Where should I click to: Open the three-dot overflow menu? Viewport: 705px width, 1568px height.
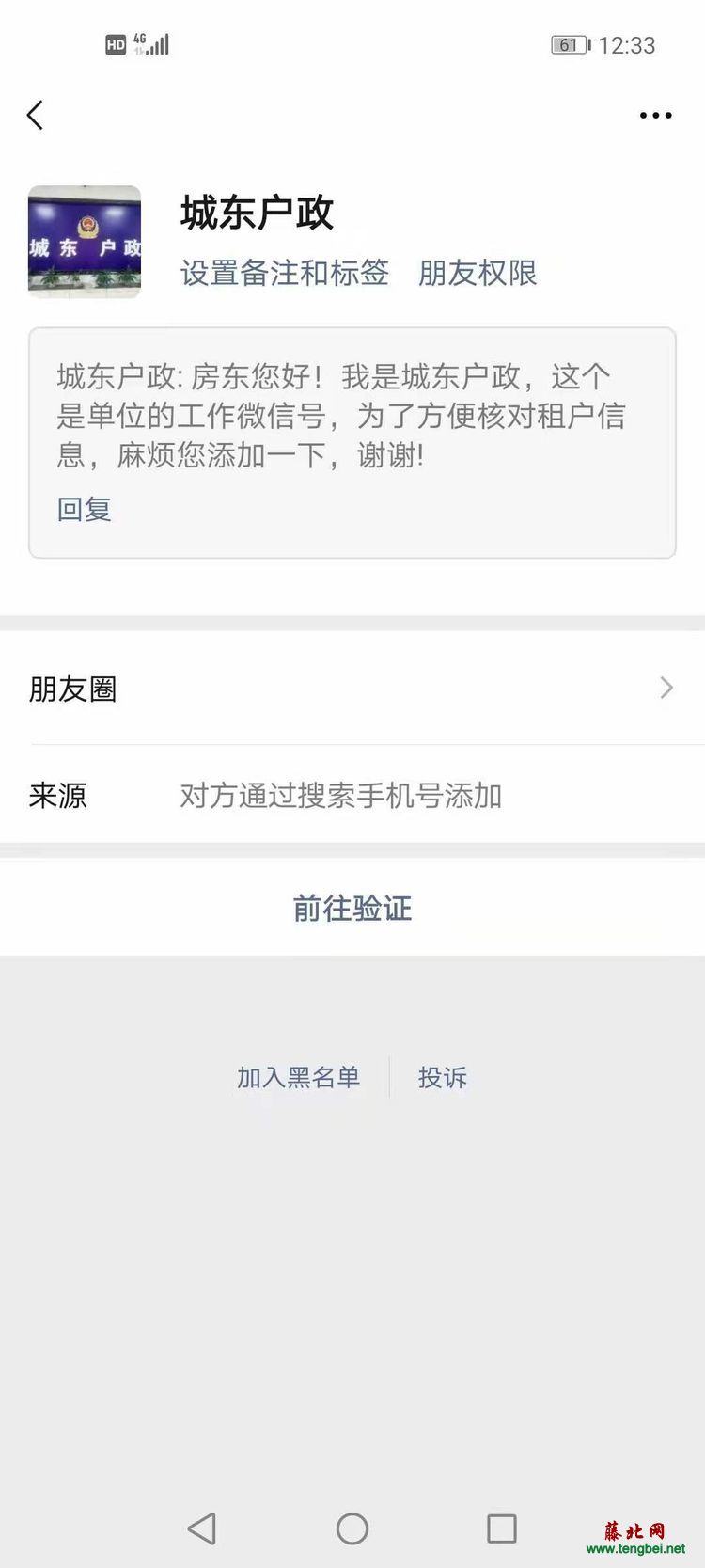(655, 116)
